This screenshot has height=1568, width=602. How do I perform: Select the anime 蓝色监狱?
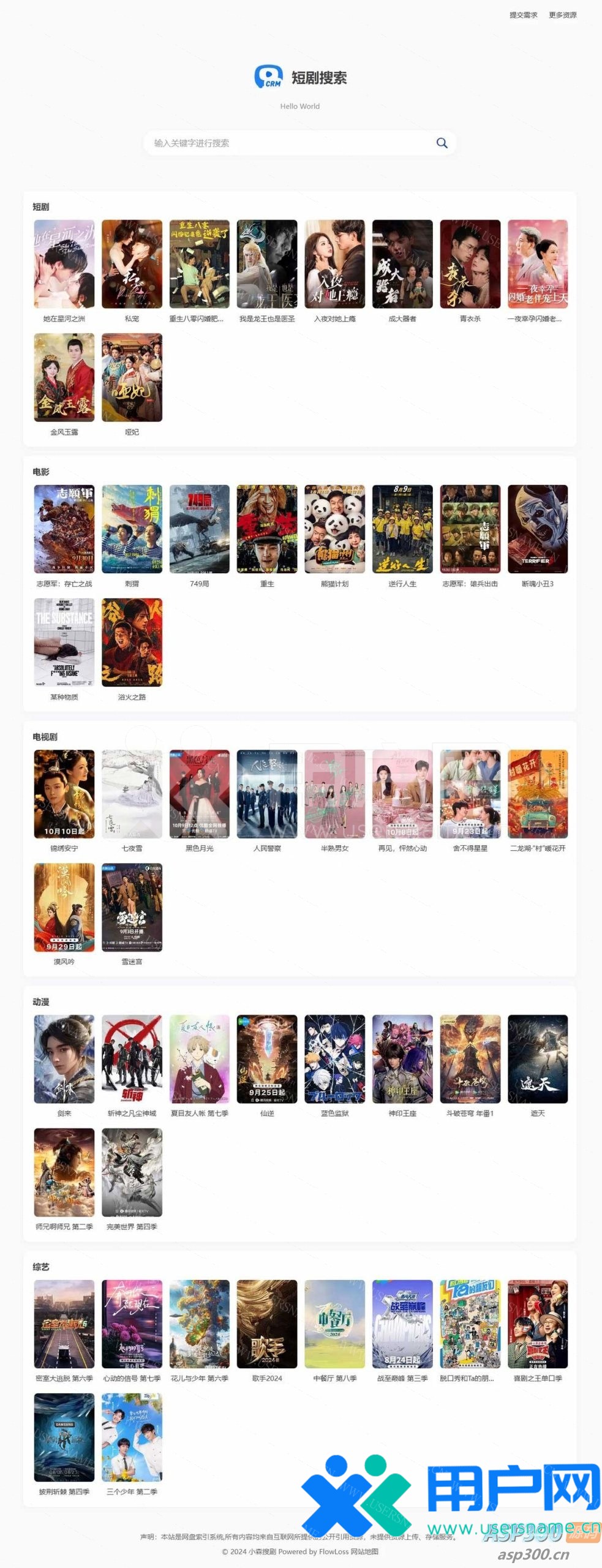(335, 1060)
